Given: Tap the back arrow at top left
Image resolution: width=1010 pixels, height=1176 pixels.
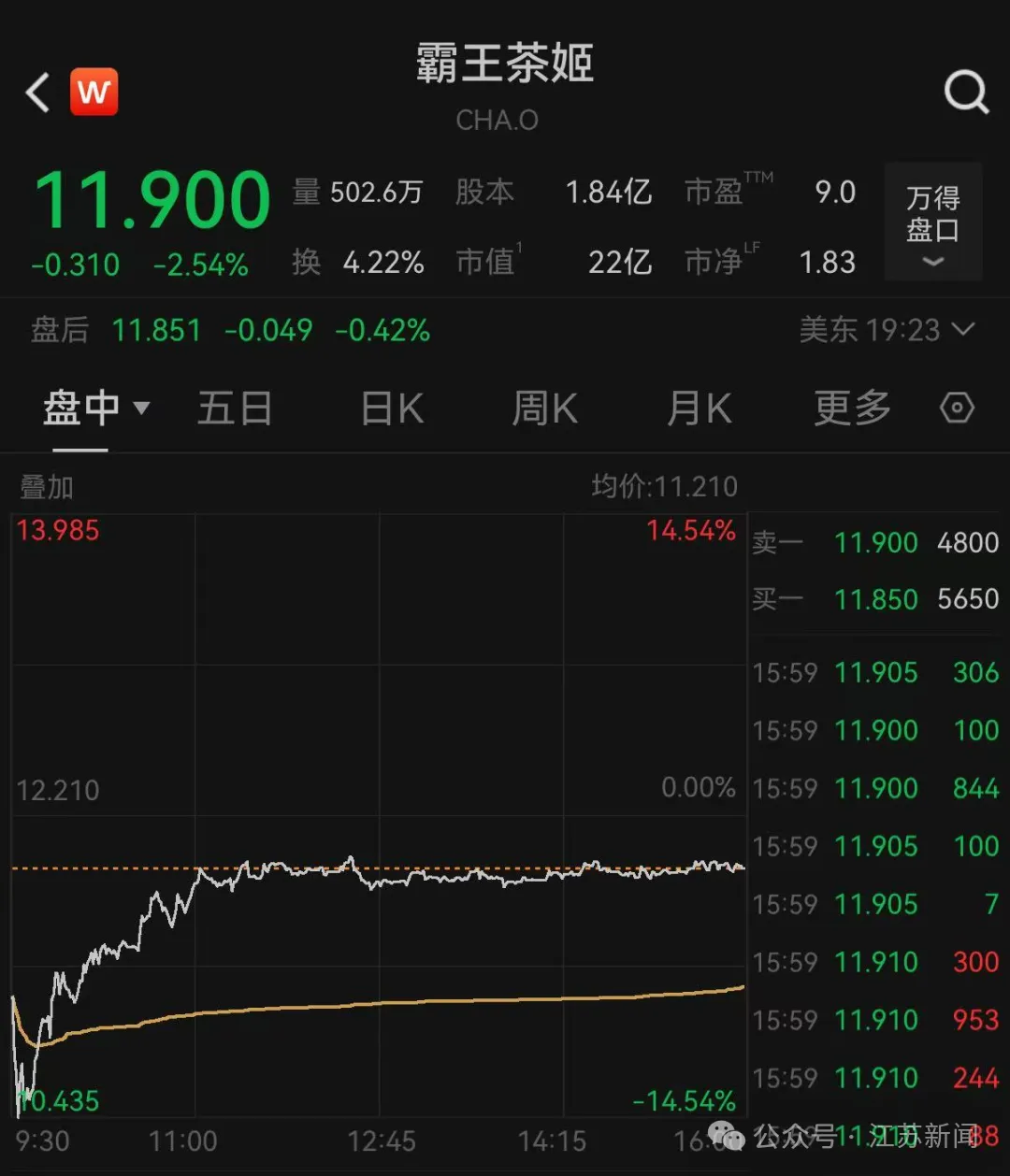Looking at the screenshot, I should pyautogui.click(x=36, y=92).
